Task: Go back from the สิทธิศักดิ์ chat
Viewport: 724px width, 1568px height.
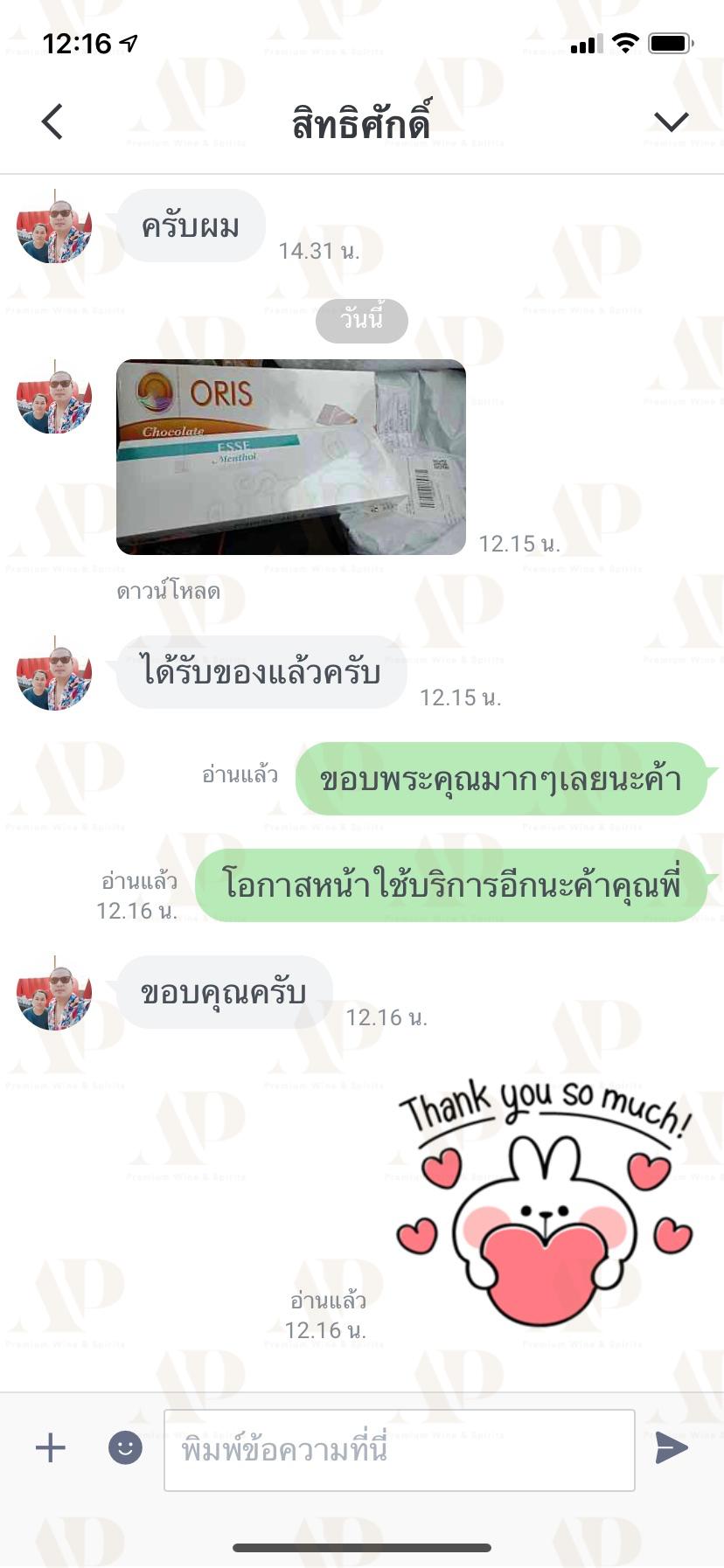Action: click(x=52, y=121)
